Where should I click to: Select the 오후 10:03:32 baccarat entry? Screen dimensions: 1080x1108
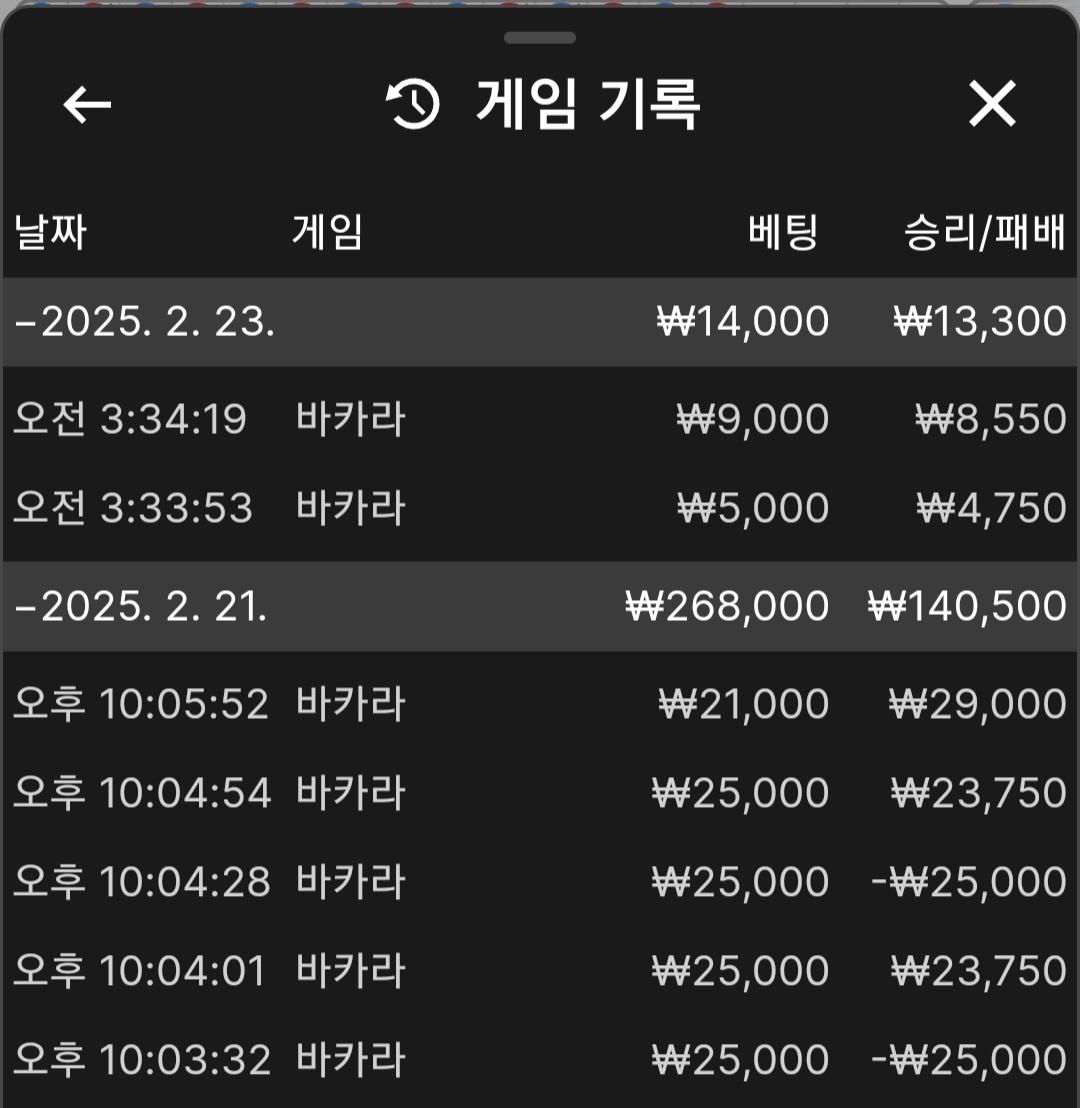(540, 1059)
